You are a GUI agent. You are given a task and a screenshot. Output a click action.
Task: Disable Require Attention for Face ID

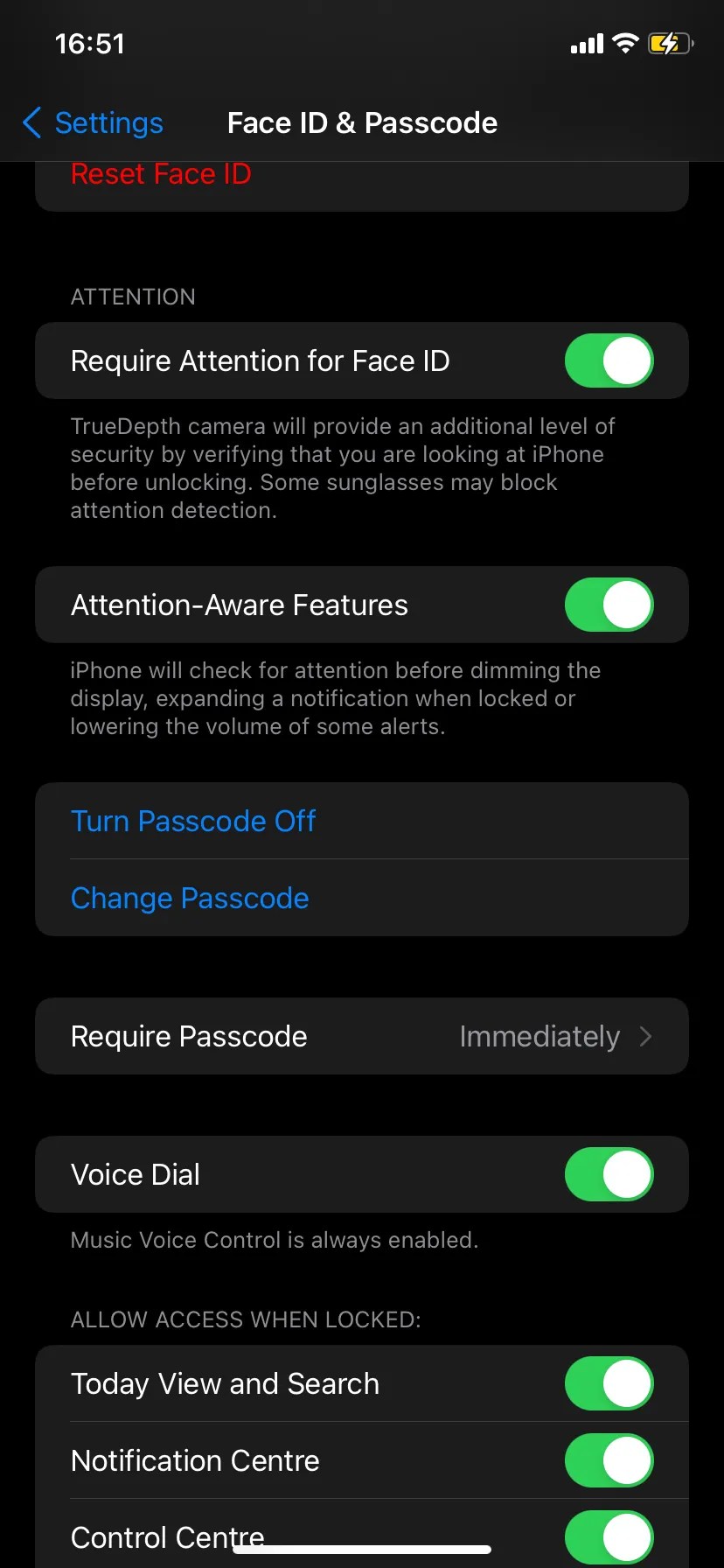pos(609,360)
